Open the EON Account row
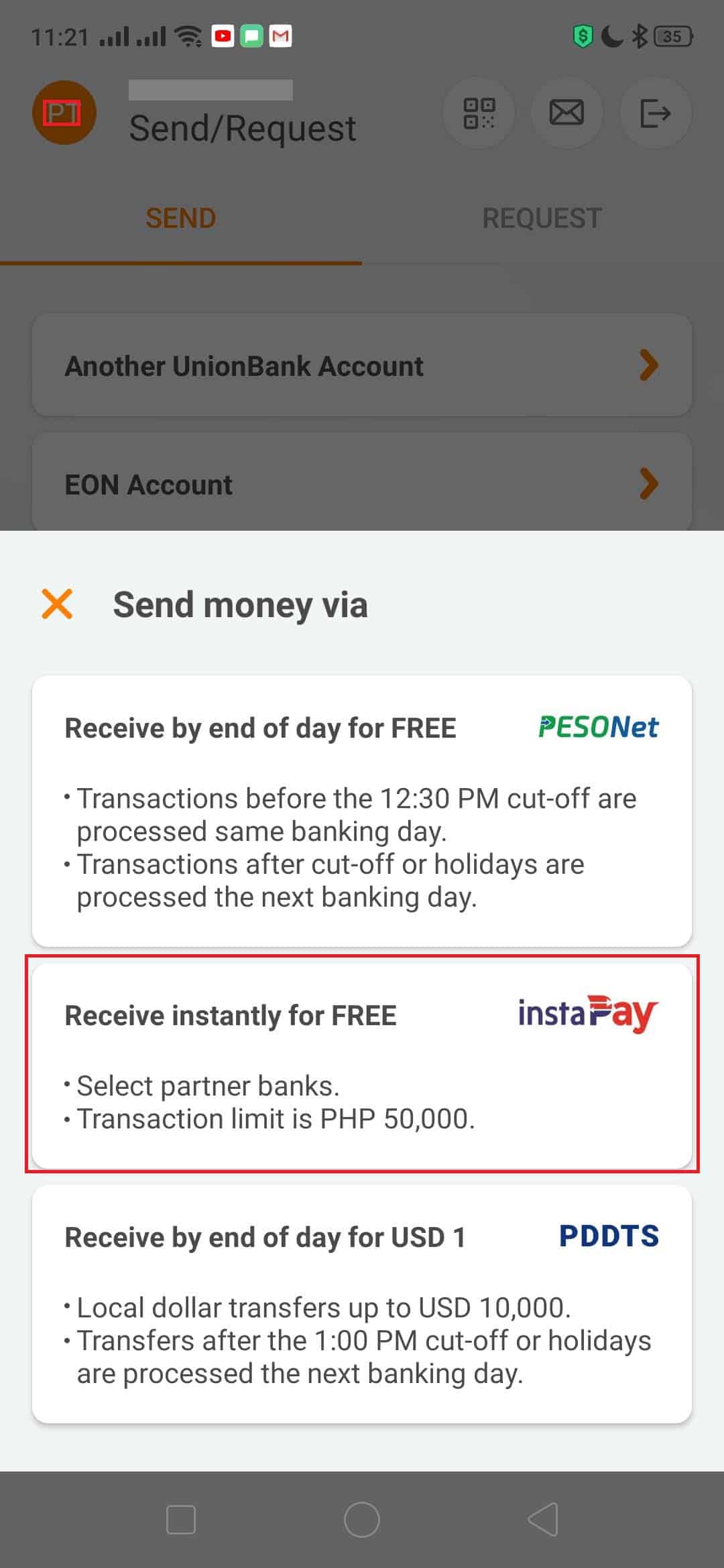The image size is (724, 1568). (x=362, y=482)
